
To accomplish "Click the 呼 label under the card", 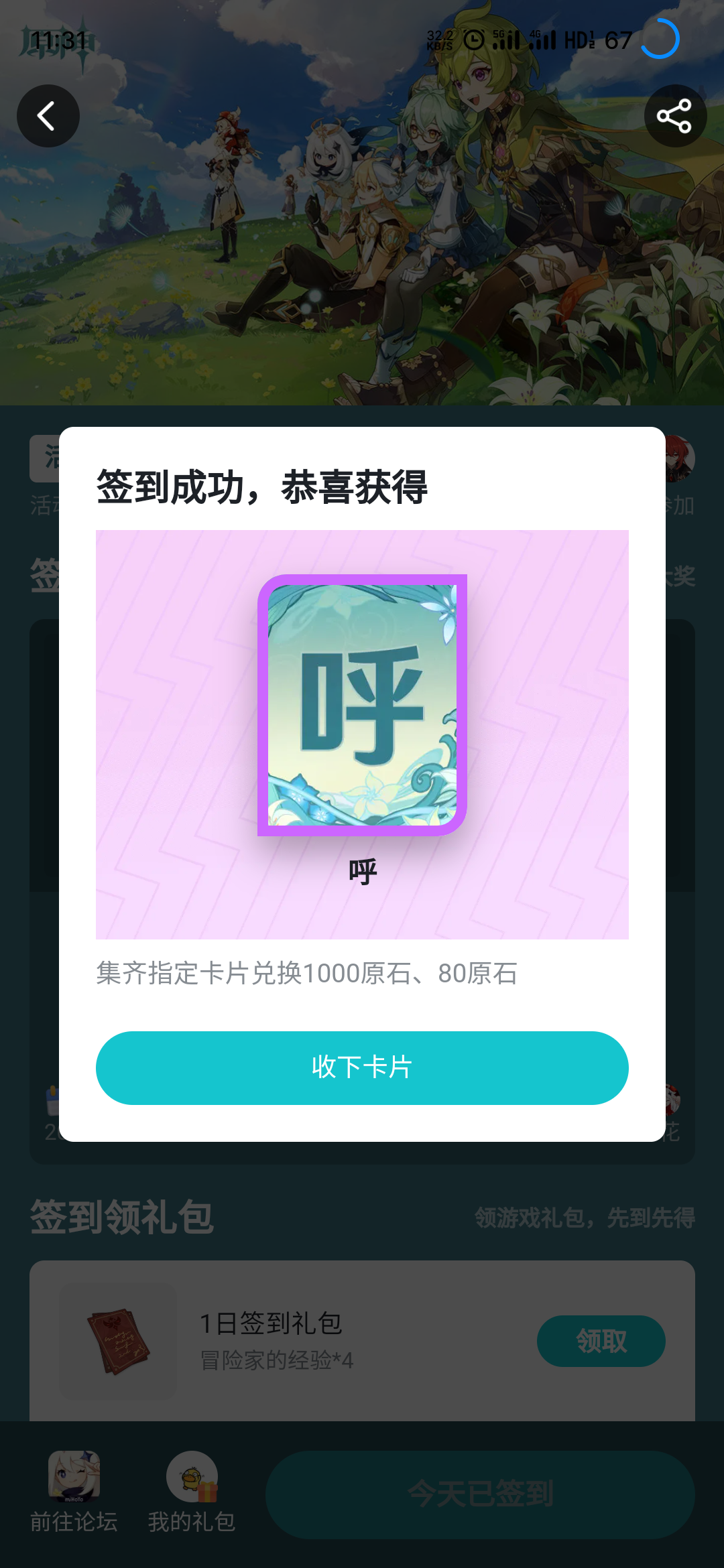I will point(362,869).
